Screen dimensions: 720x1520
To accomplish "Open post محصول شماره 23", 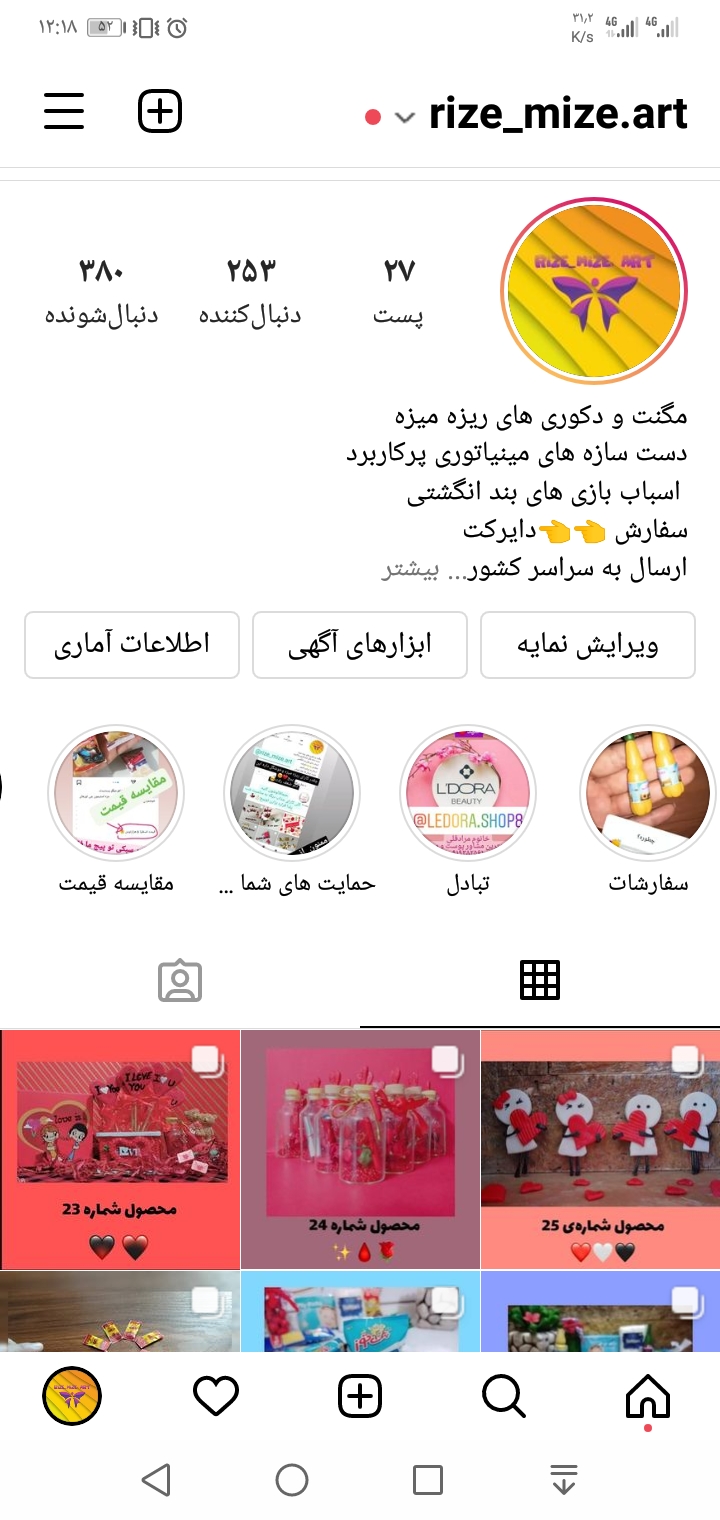I will click(120, 1149).
